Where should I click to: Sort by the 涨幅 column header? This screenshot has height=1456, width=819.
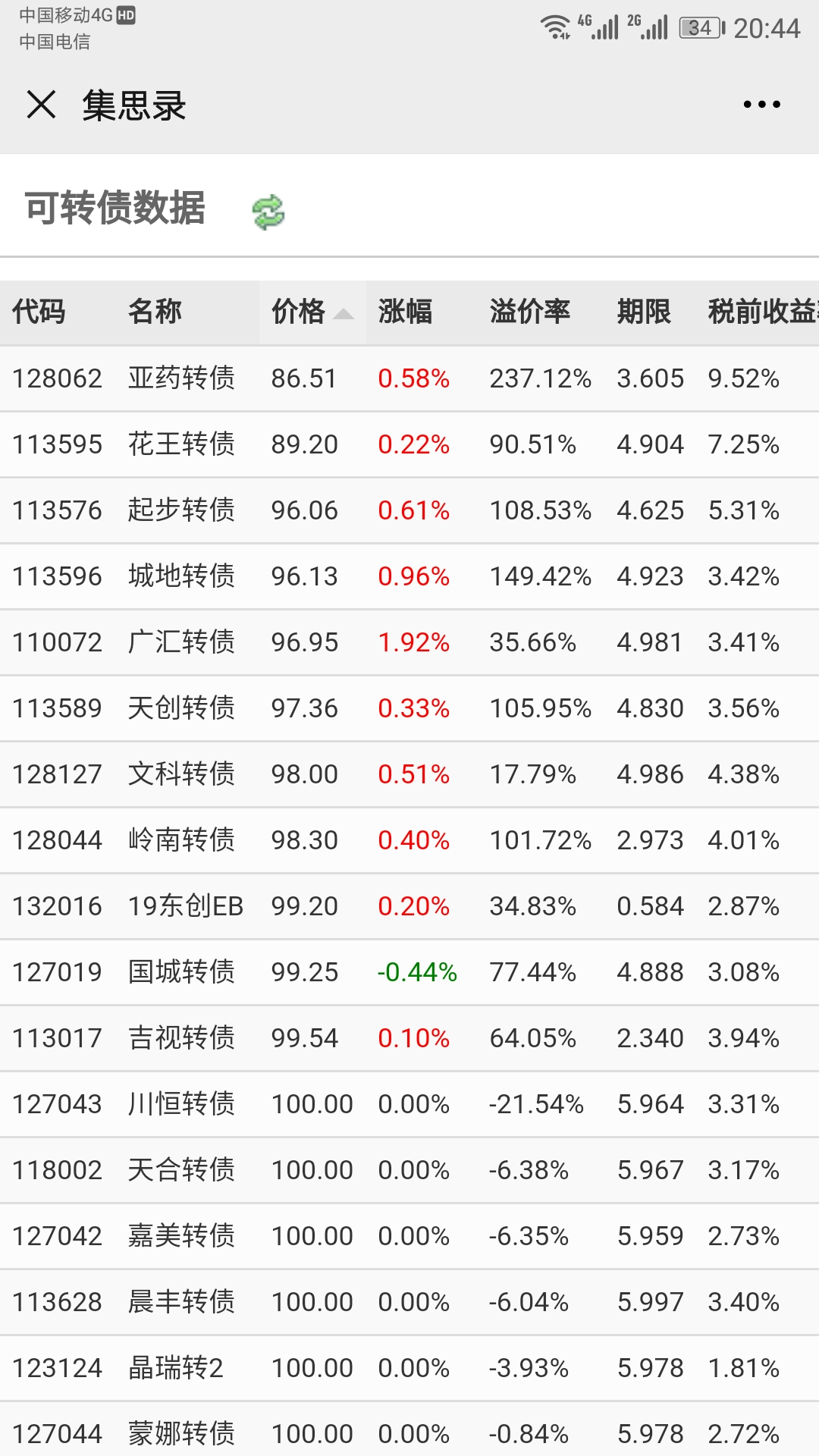point(406,312)
